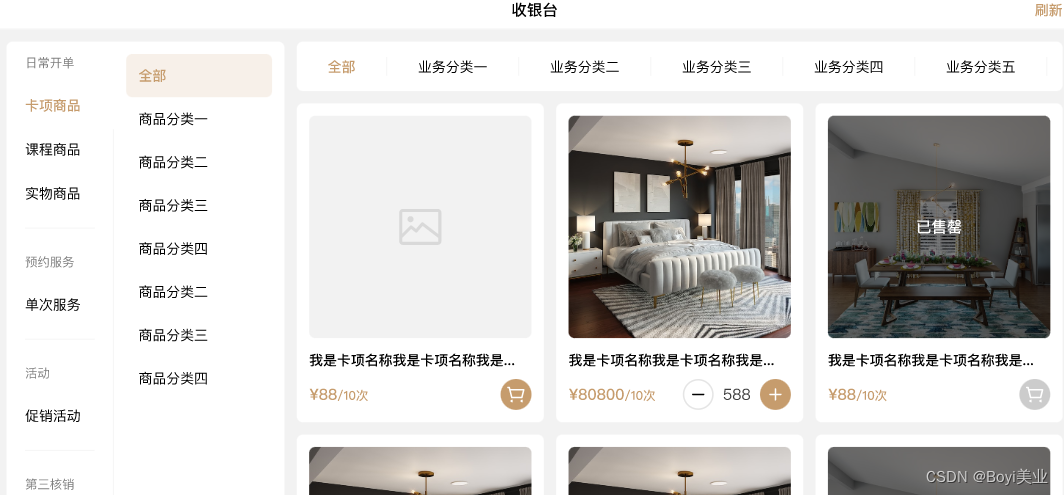1064x495 pixels.
Task: Switch to the 业务分类三 tab
Action: pos(716,67)
